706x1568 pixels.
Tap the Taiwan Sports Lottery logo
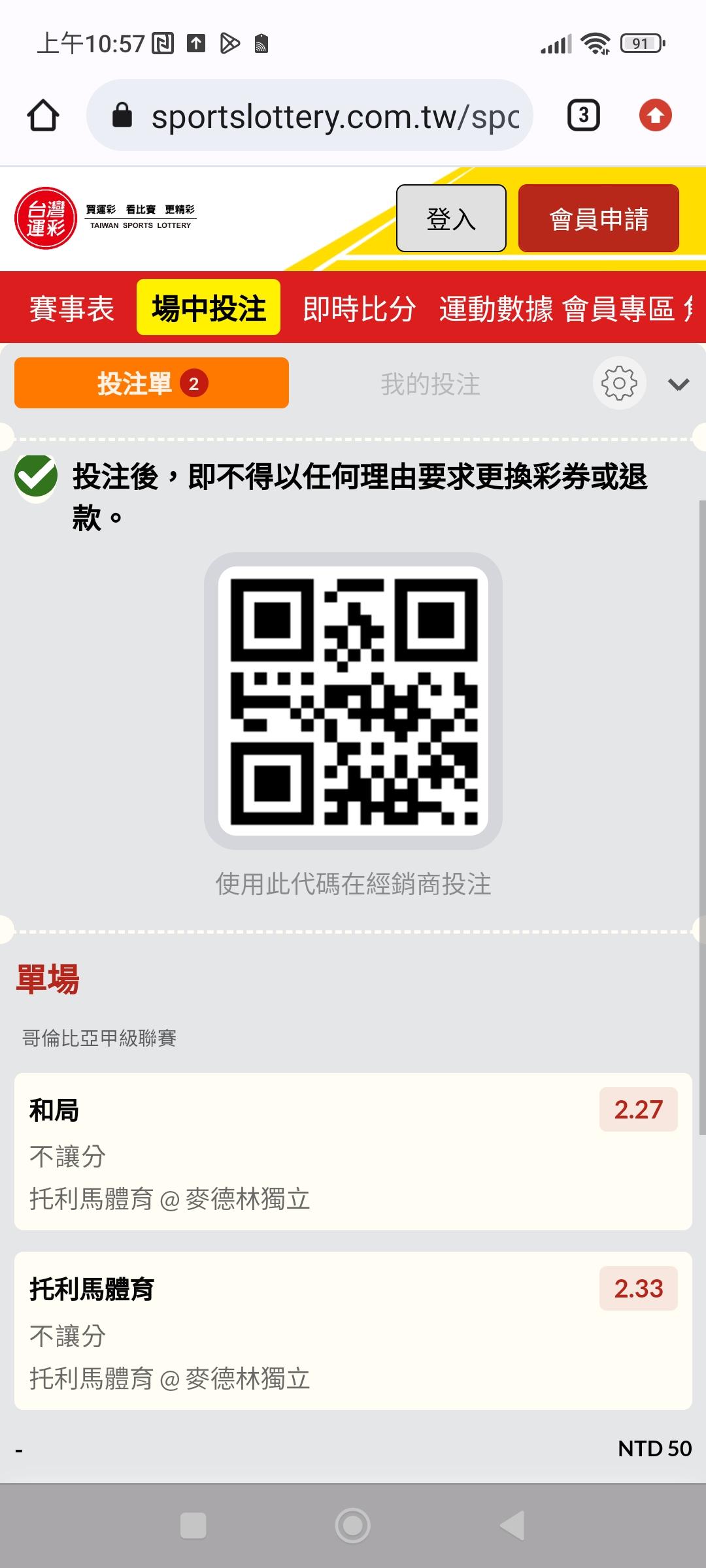(105, 218)
